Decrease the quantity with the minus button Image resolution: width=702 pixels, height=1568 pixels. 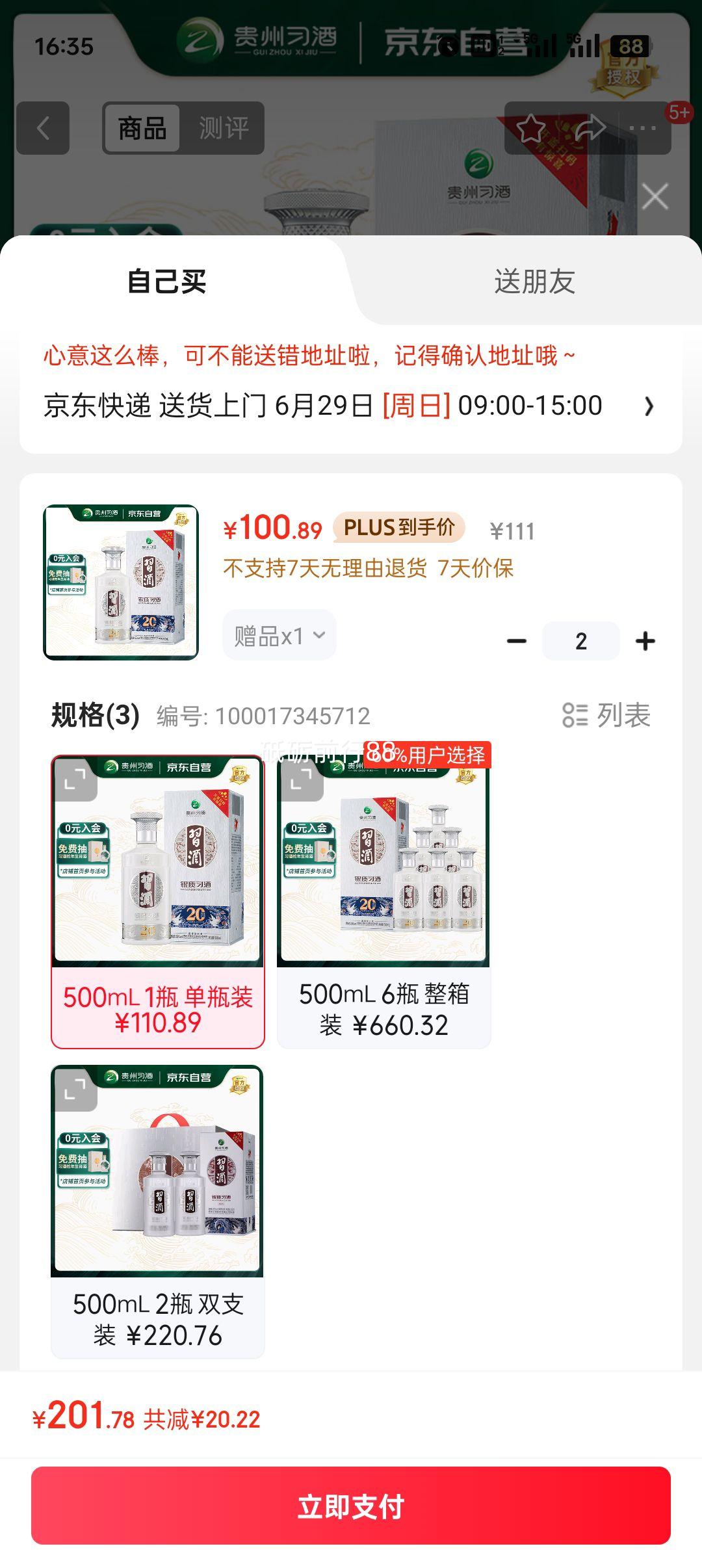(x=517, y=642)
